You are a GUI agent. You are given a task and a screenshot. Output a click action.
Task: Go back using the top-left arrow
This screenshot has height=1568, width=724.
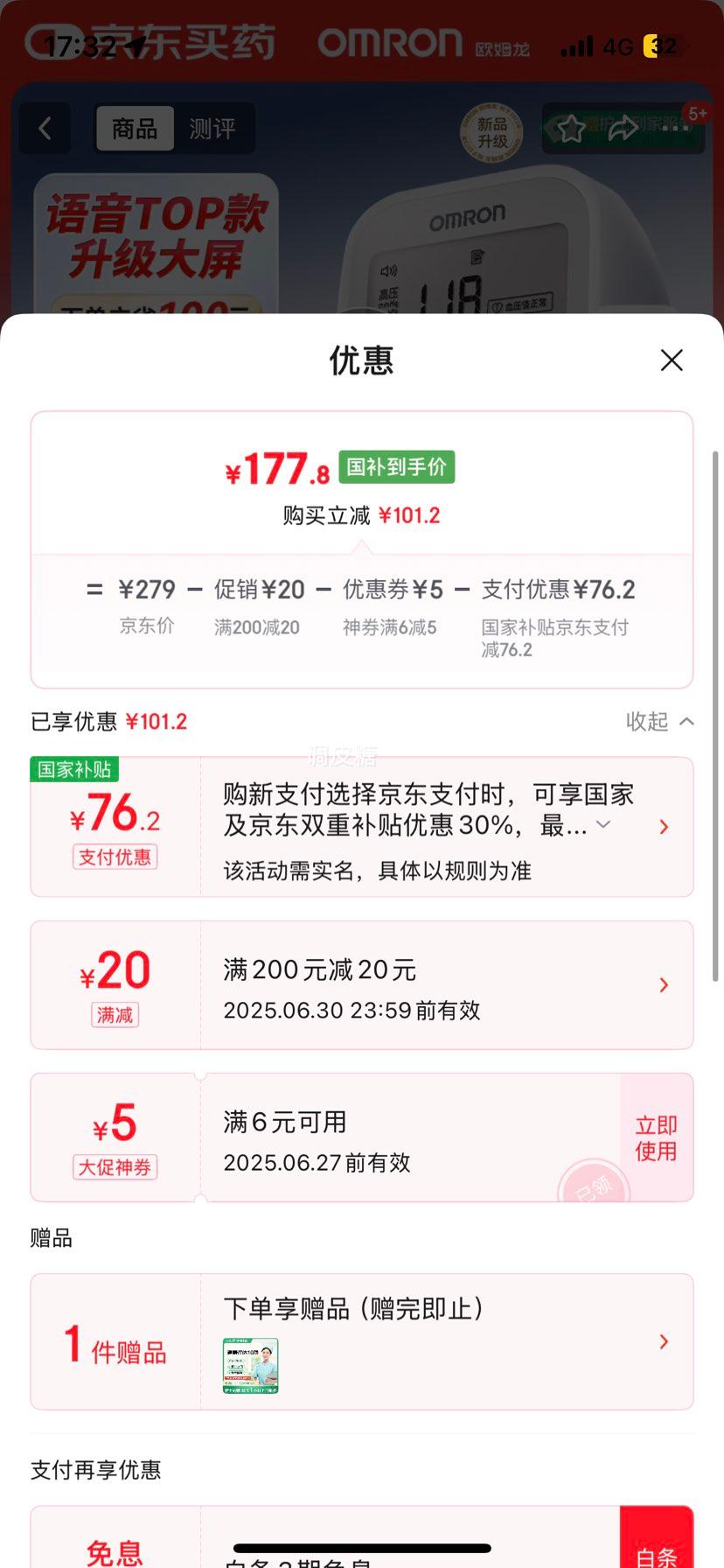click(45, 129)
